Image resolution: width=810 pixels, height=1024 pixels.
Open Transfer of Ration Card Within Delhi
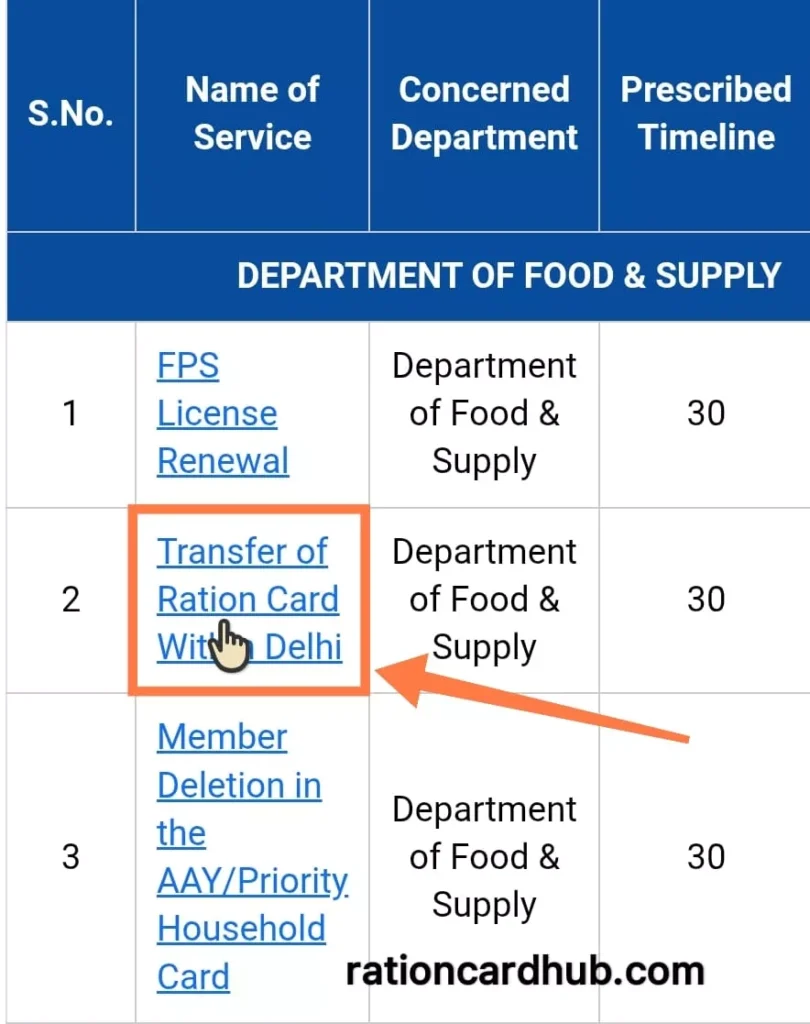(x=248, y=599)
